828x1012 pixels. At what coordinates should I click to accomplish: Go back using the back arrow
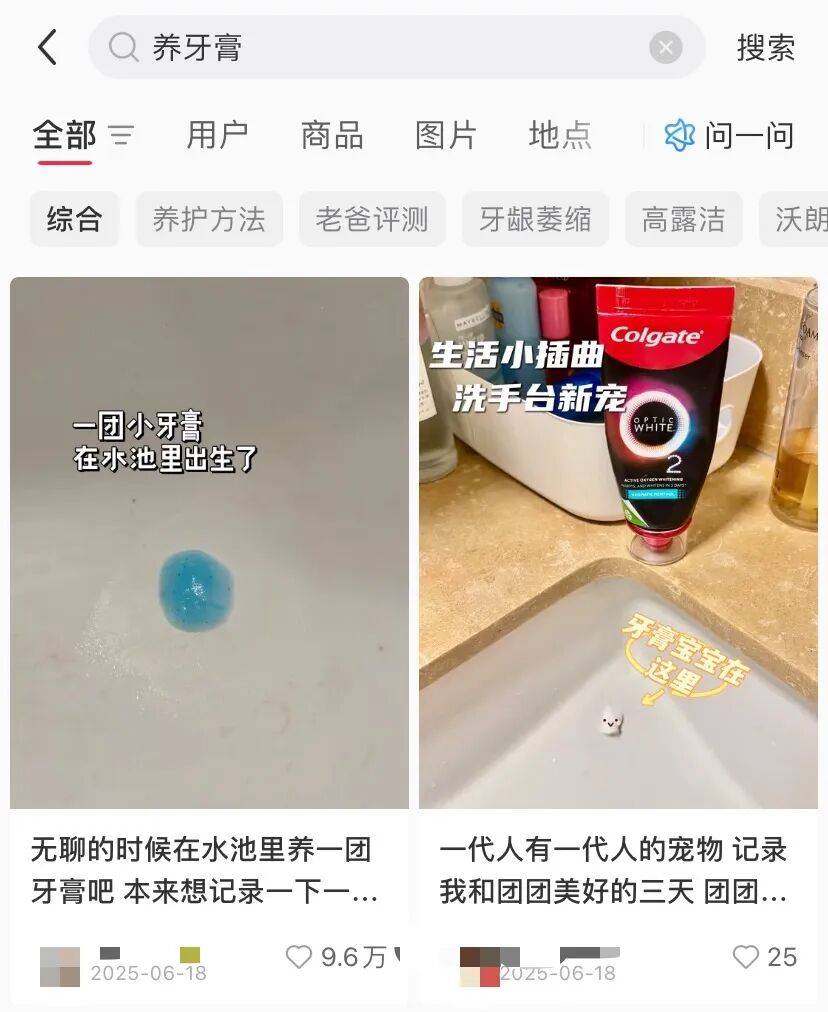pyautogui.click(x=47, y=47)
